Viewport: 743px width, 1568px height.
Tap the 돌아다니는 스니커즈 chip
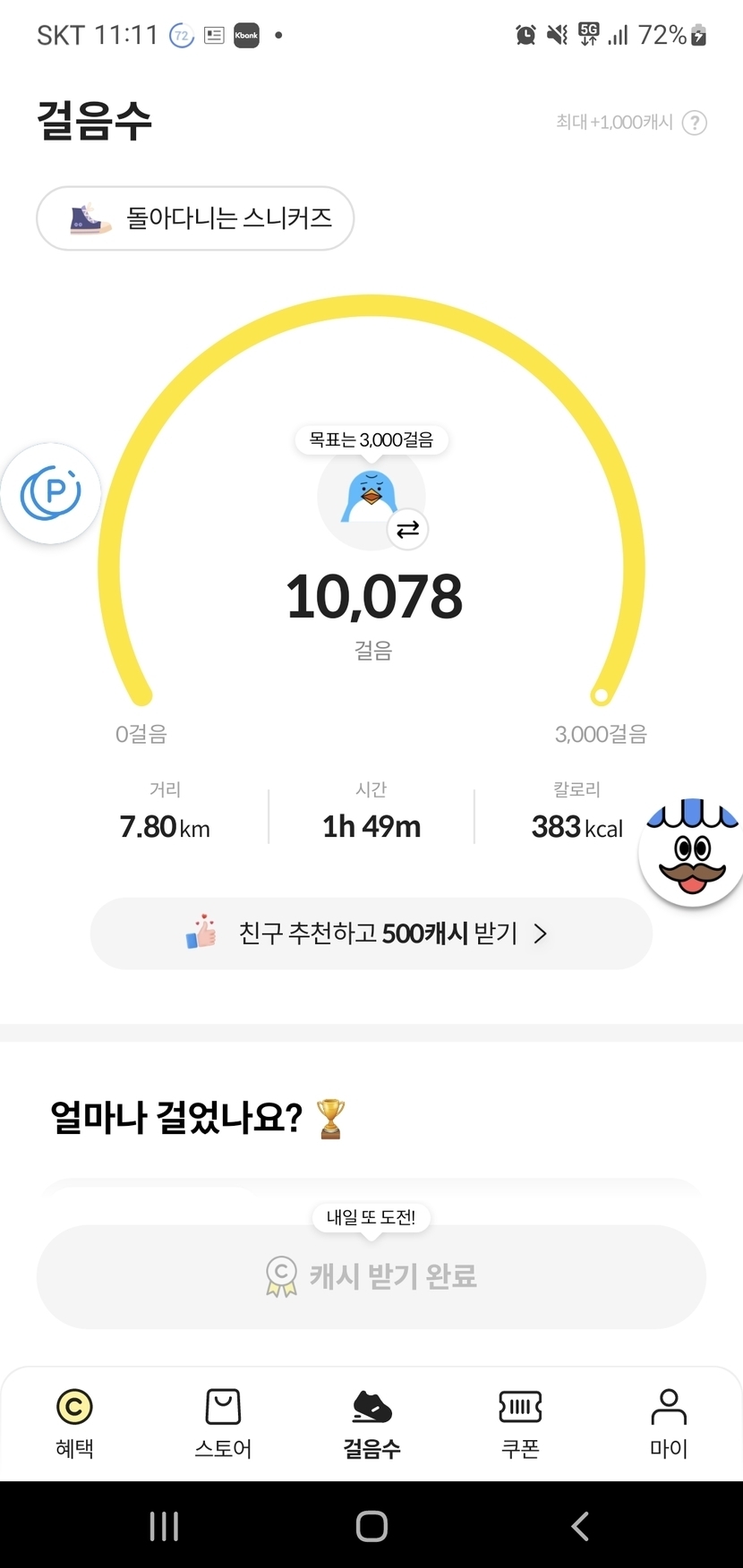pyautogui.click(x=195, y=218)
